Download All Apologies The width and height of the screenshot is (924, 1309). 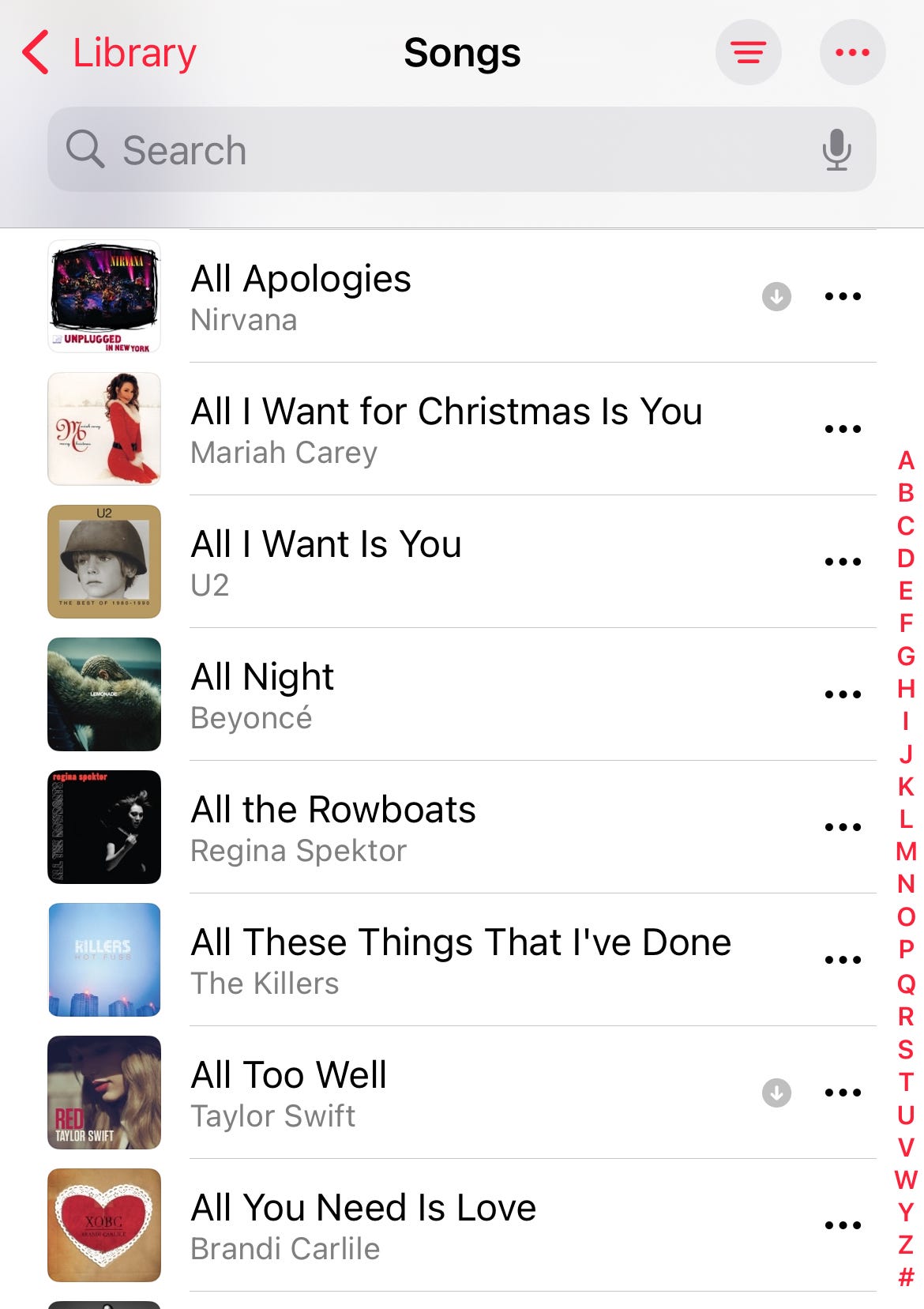coord(776,296)
